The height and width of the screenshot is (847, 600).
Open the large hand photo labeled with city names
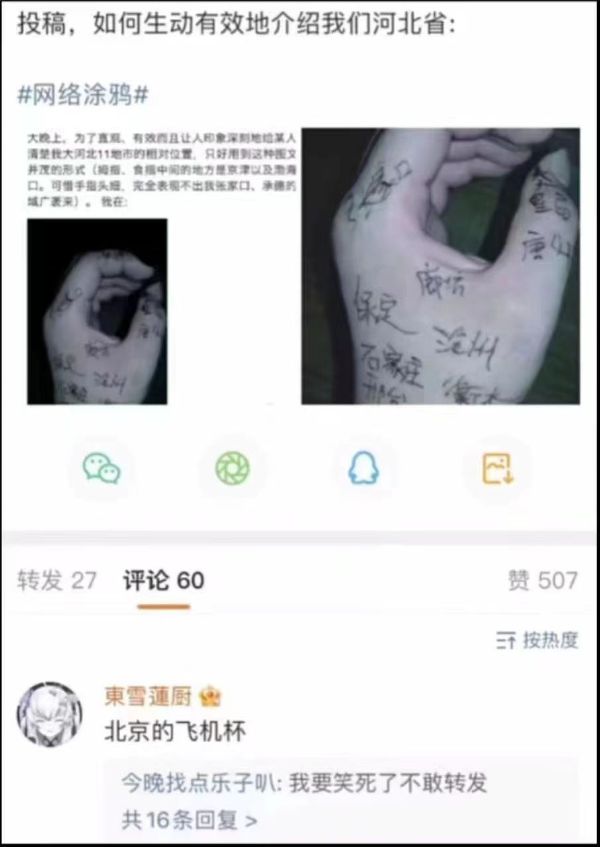pyautogui.click(x=440, y=266)
